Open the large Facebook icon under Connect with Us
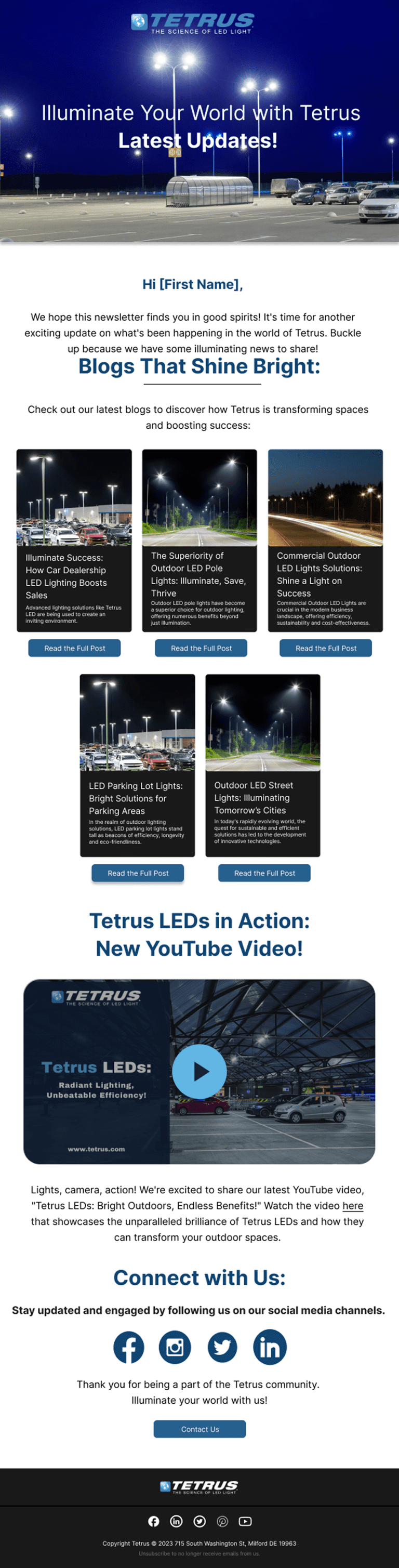This screenshot has height=1568, width=399. tap(129, 1347)
